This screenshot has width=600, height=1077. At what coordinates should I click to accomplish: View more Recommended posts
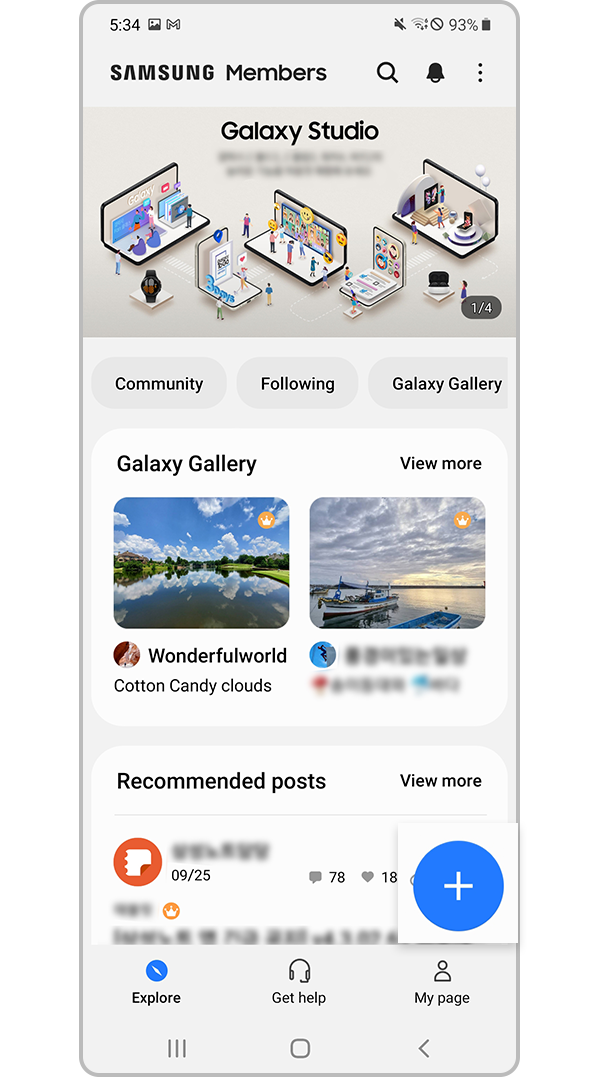click(x=440, y=780)
